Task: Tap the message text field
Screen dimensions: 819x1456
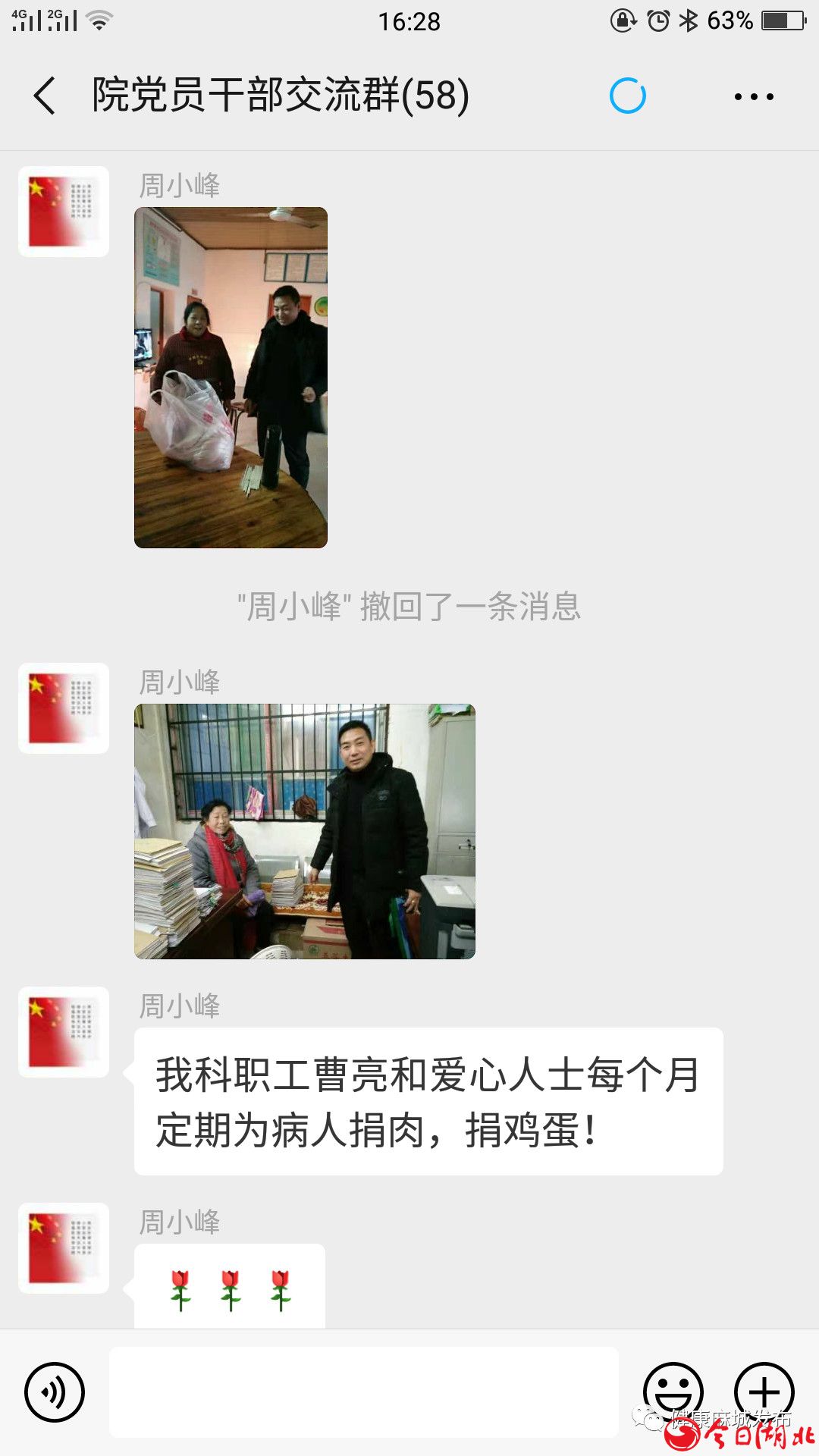Action: coord(364,1392)
